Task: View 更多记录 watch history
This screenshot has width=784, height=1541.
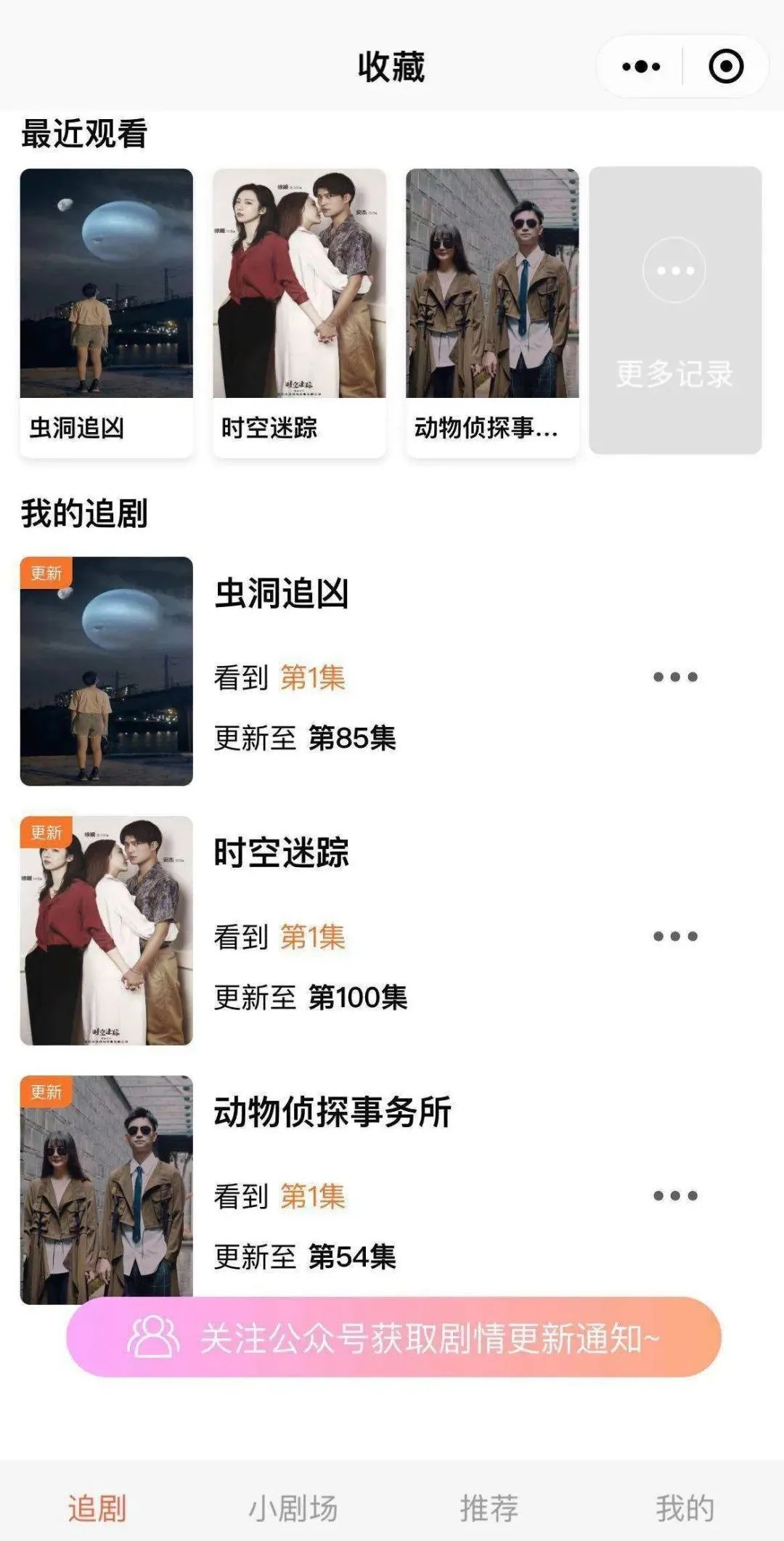Action: (675, 311)
